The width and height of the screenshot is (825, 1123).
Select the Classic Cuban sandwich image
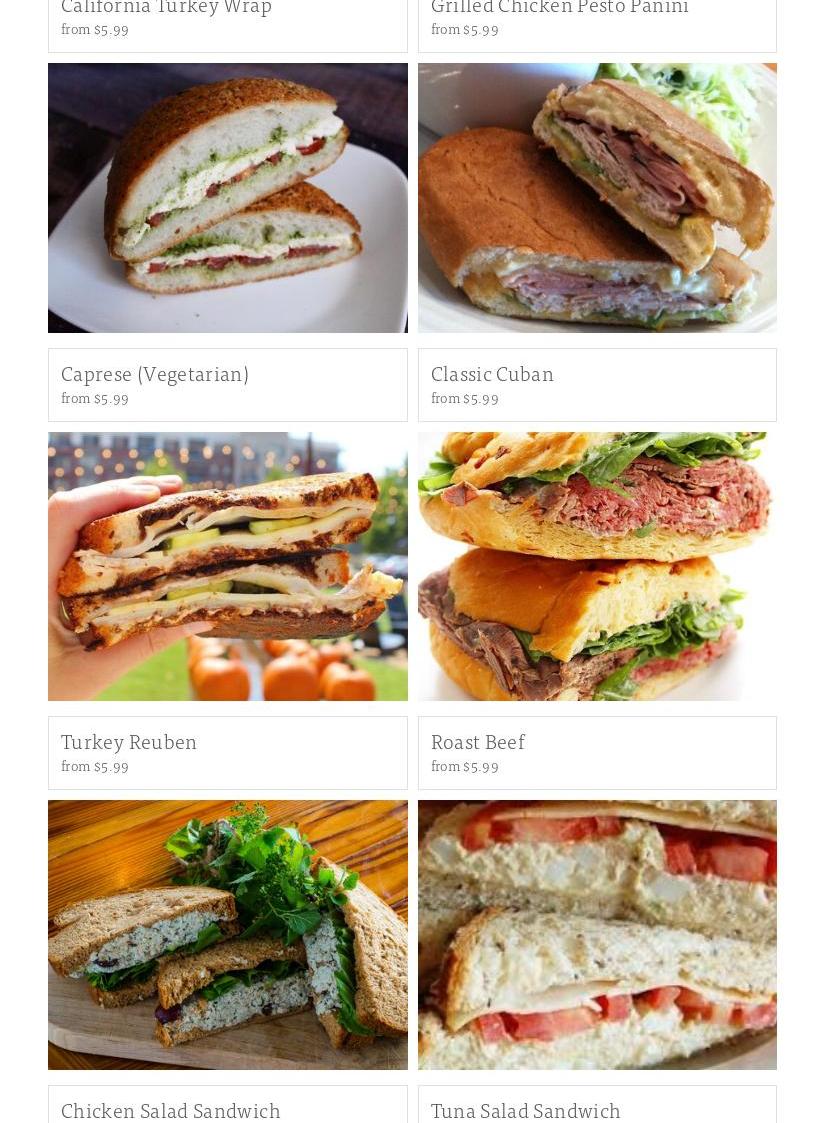(x=597, y=197)
